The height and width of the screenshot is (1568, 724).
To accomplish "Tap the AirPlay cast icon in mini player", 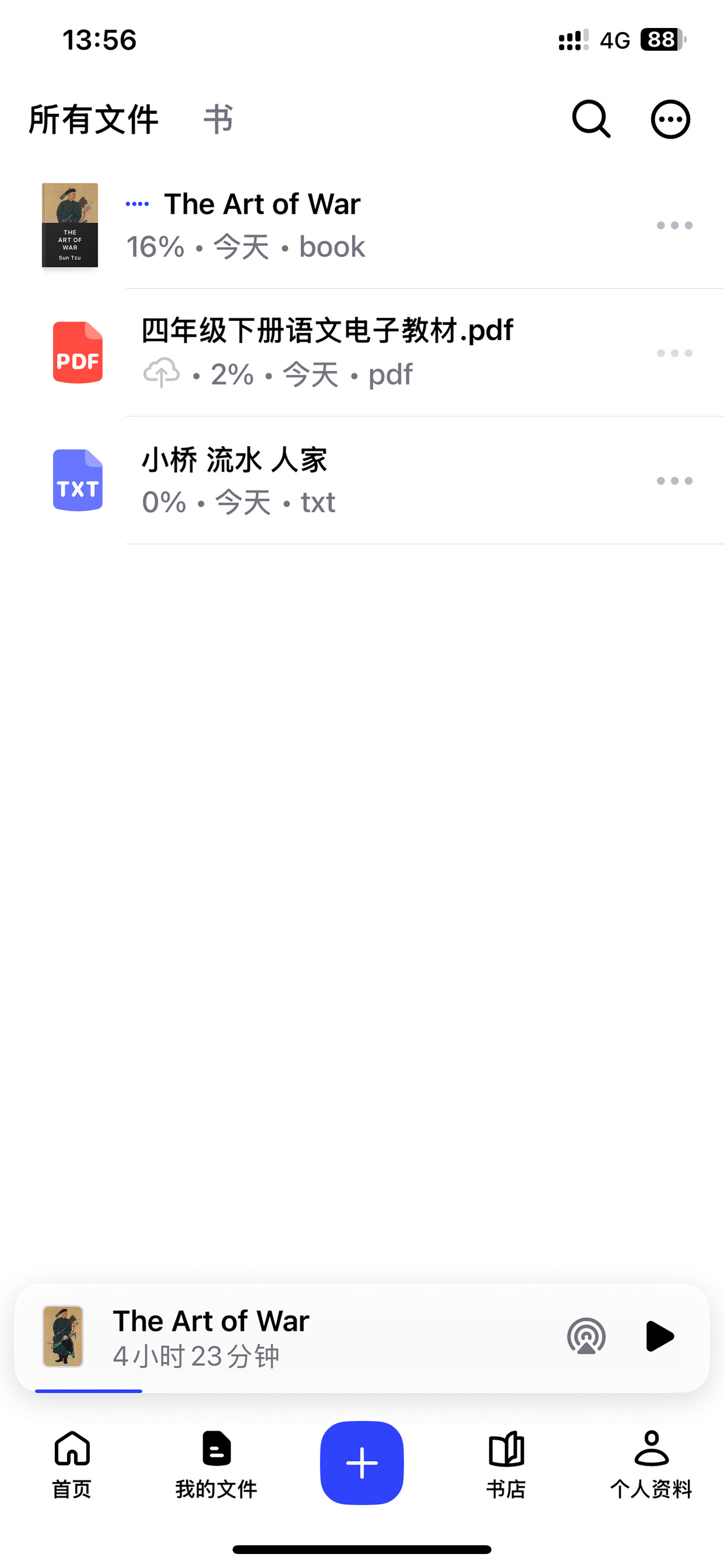I will 586,1336.
